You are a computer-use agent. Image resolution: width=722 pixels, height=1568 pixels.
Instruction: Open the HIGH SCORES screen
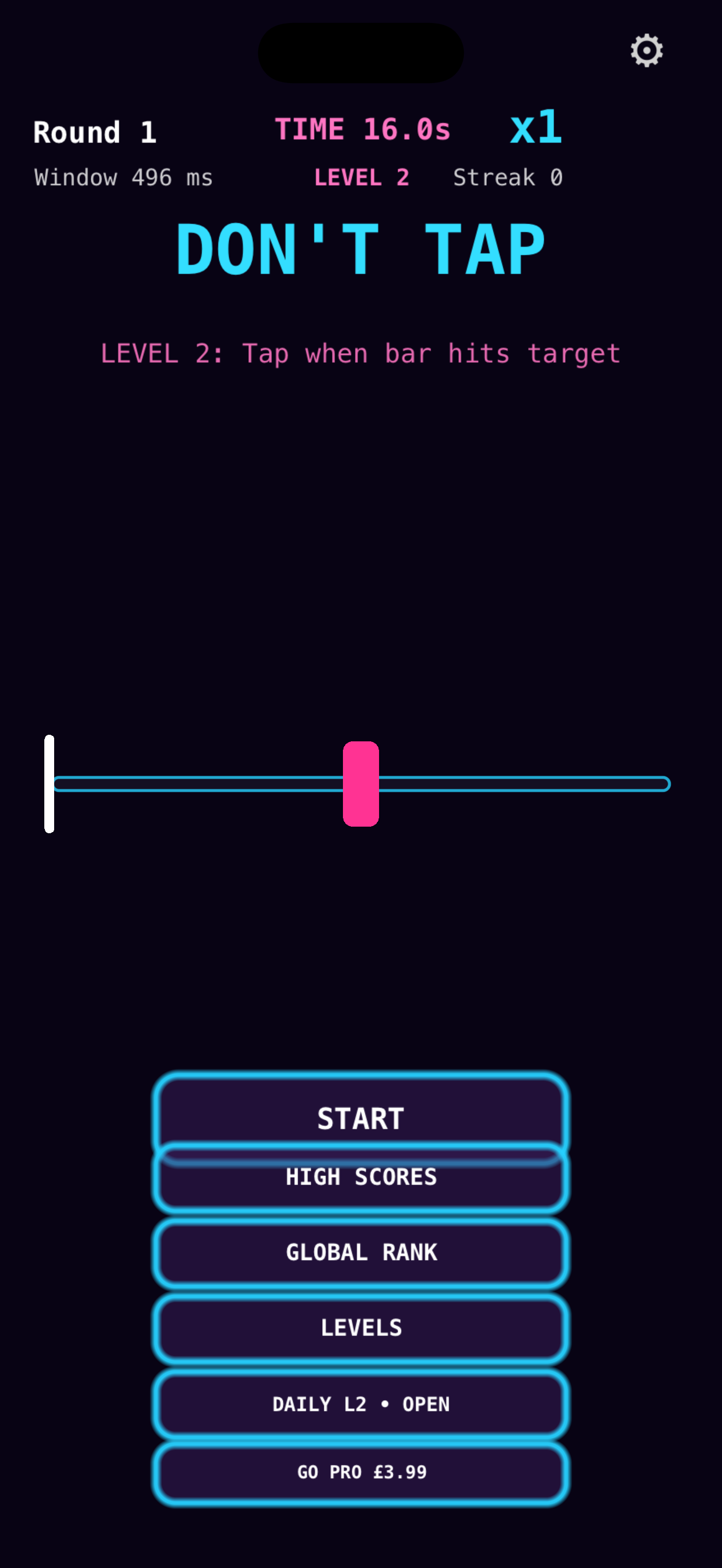(x=362, y=1177)
